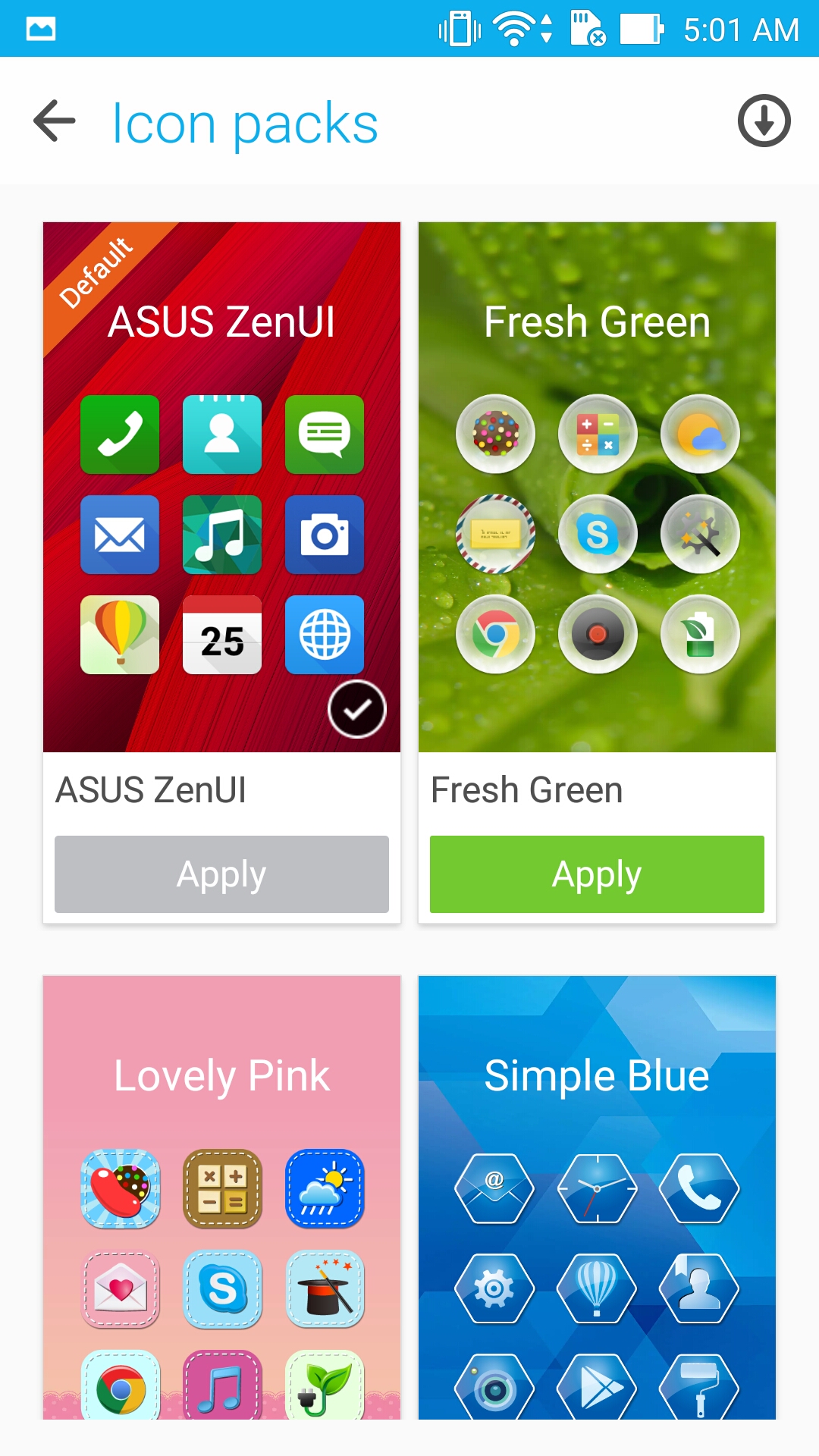The height and width of the screenshot is (1456, 819).
Task: Apply the Fresh Green icon pack
Action: coord(597,874)
